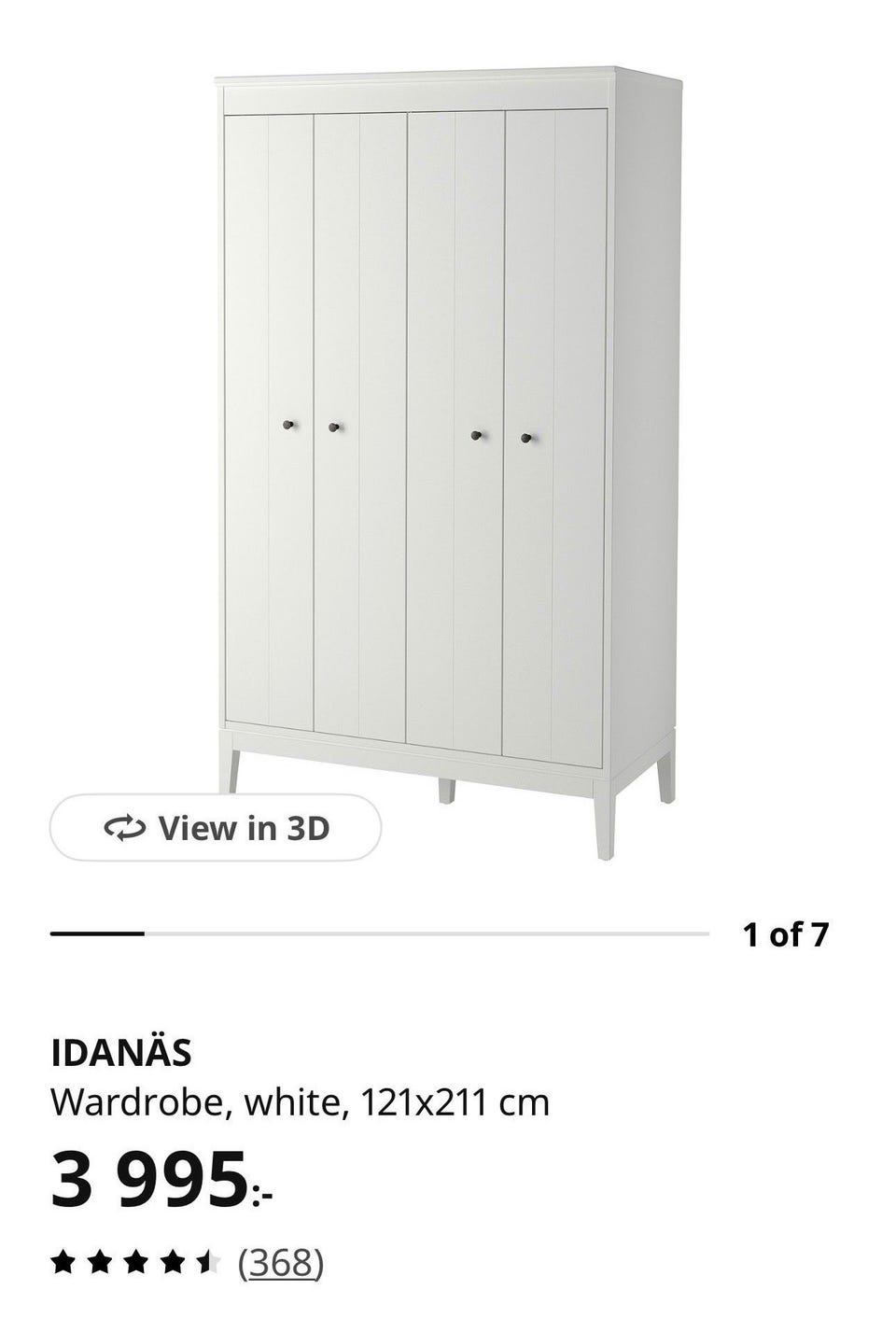Open the View in 3D mode
Screen dimensions: 896x1332
coord(216,827)
